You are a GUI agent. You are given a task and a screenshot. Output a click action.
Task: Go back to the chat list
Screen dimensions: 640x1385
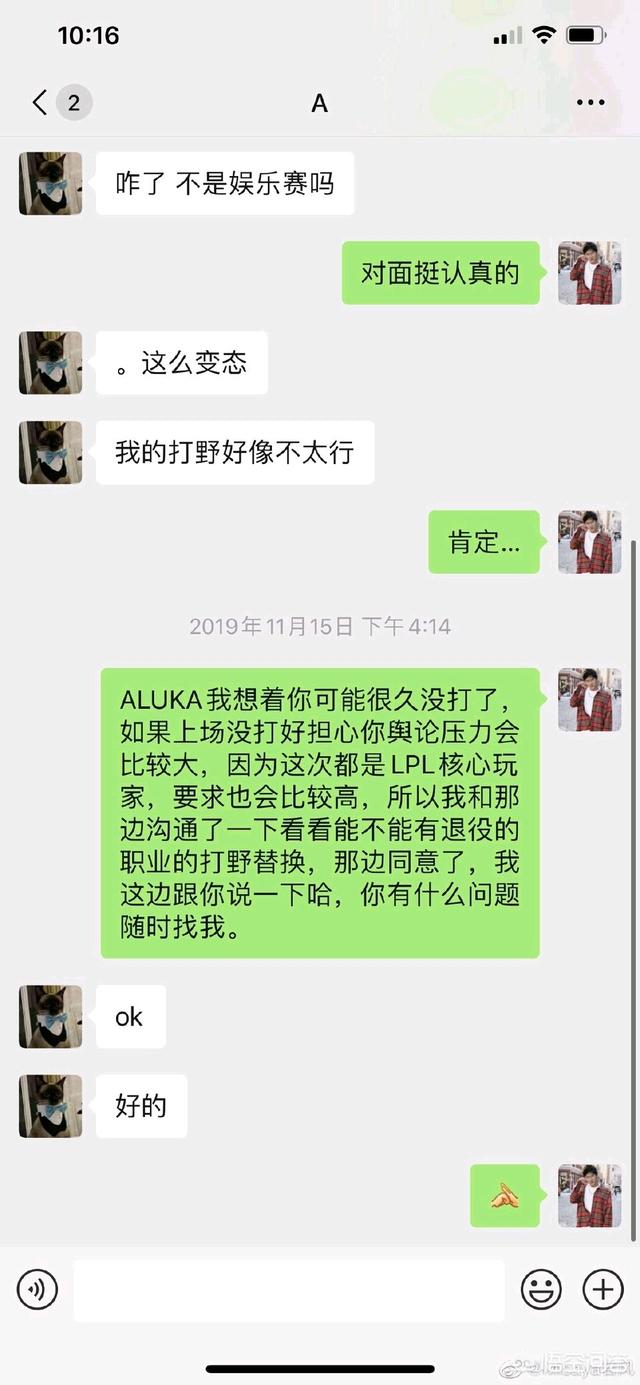[40, 102]
